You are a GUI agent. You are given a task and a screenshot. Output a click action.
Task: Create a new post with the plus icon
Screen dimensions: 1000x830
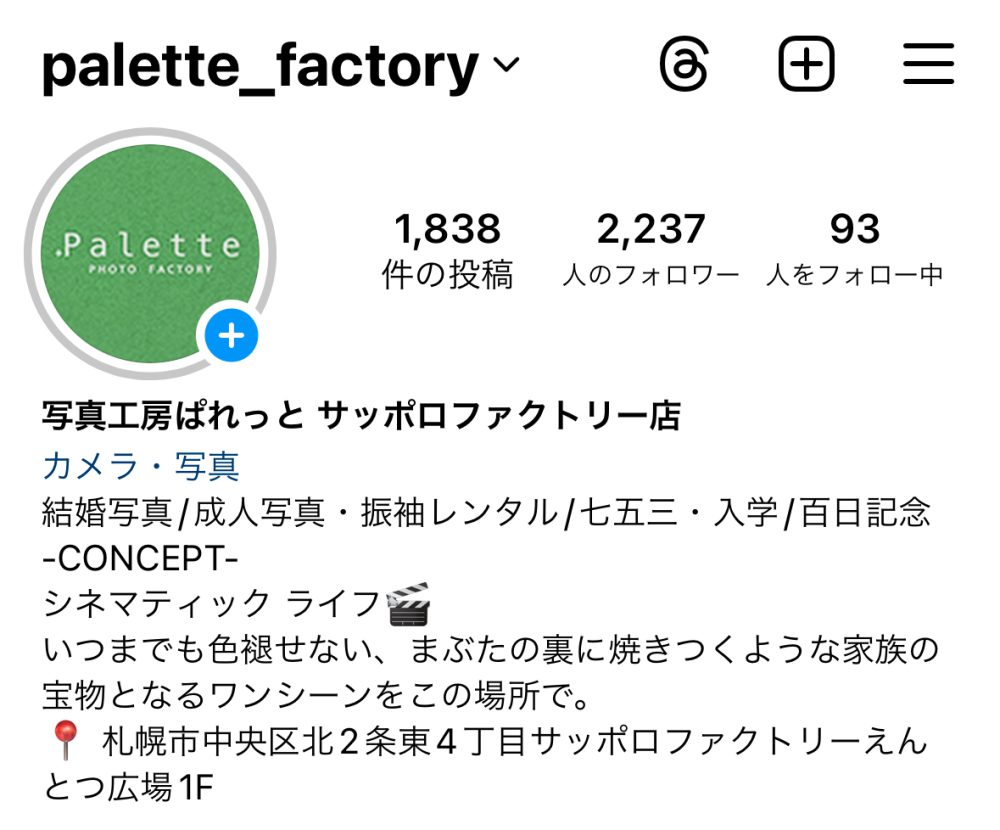[x=806, y=66]
